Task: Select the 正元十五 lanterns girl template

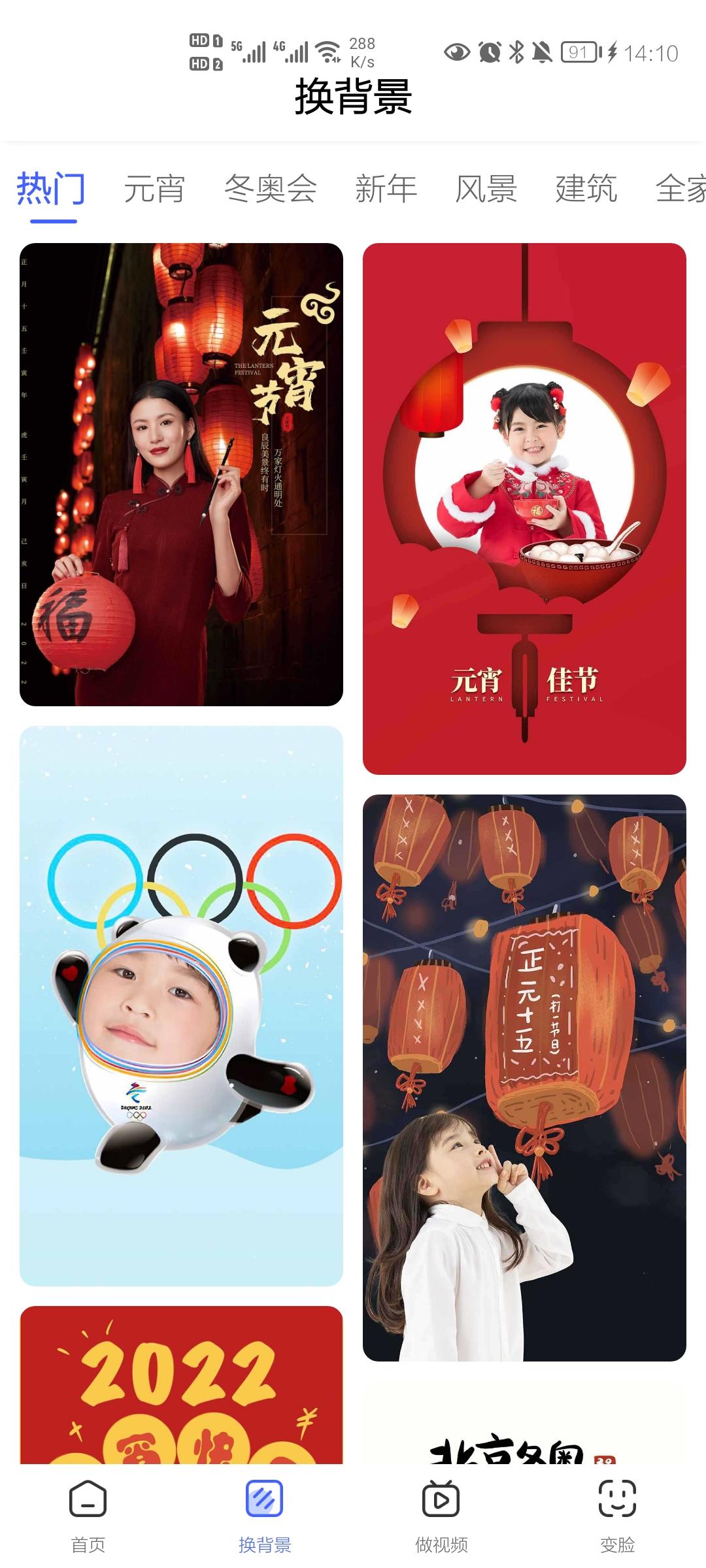Action: 524,1077
